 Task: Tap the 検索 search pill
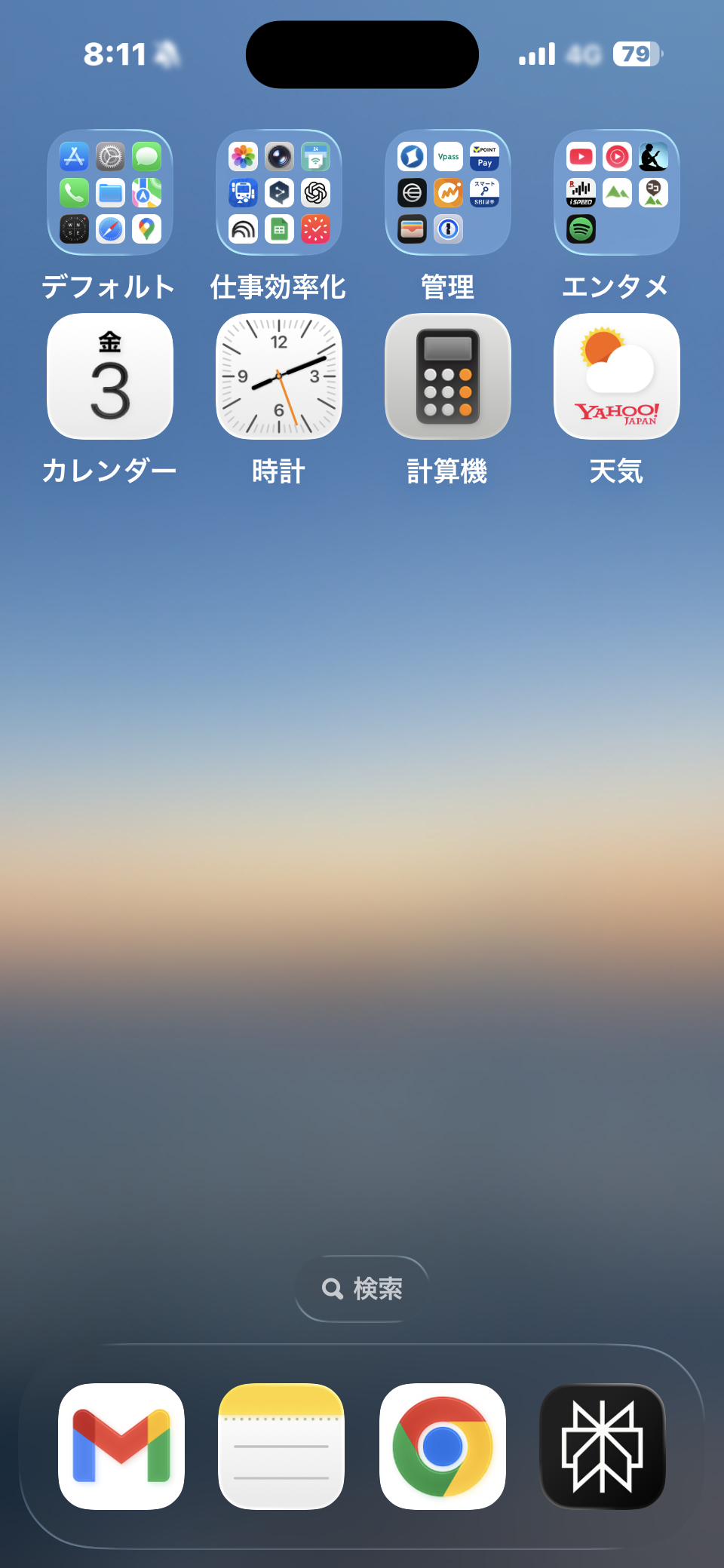point(363,1288)
